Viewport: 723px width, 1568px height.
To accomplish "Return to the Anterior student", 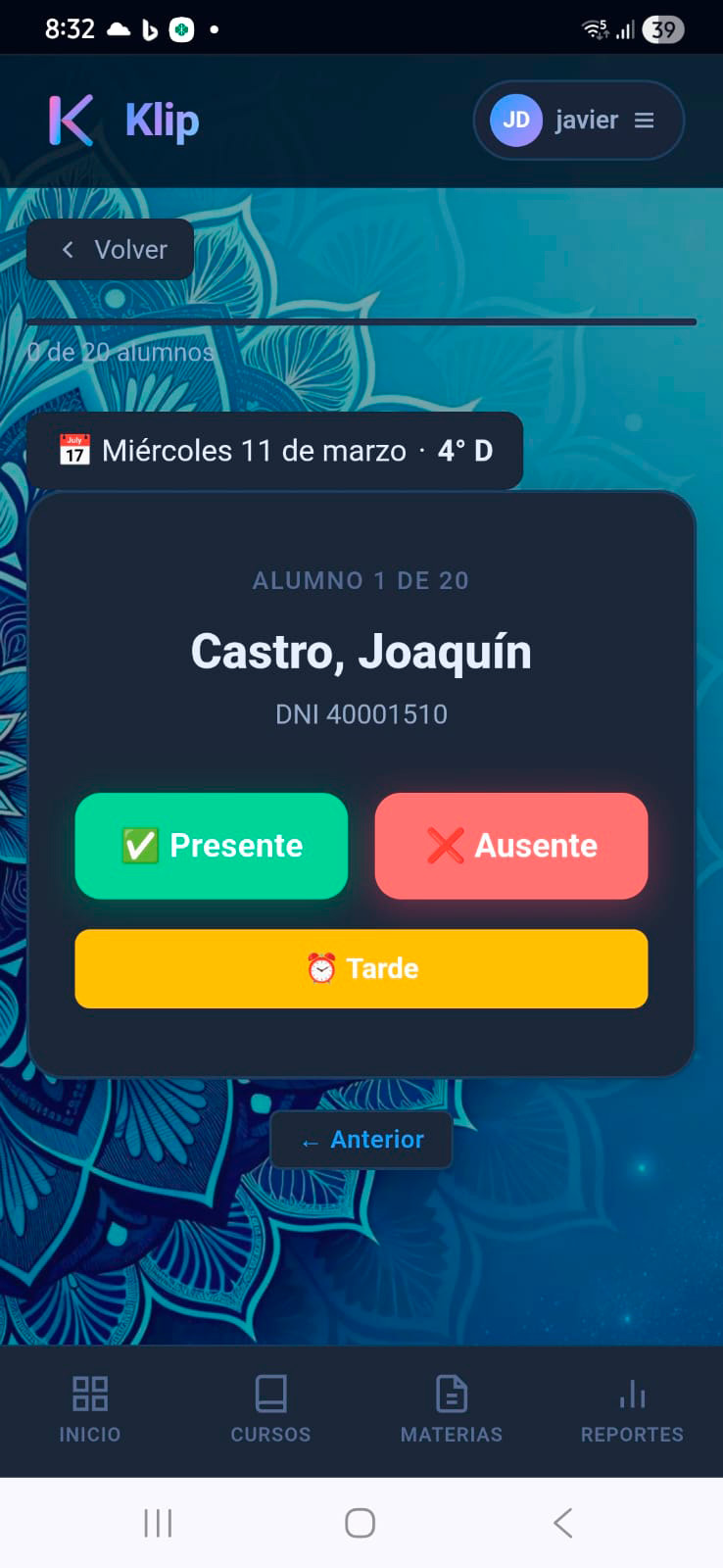I will (361, 1140).
